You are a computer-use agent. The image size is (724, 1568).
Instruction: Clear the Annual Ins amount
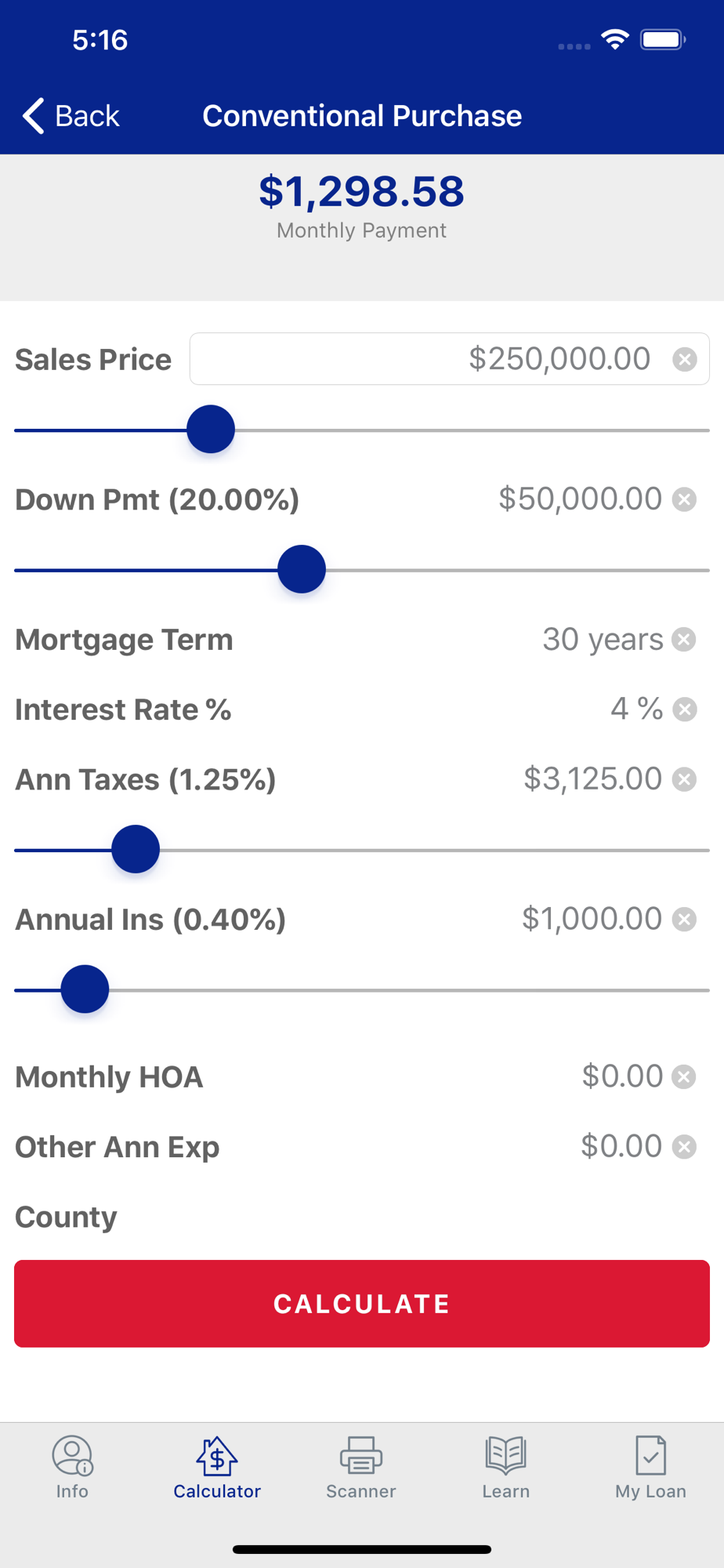(x=685, y=919)
